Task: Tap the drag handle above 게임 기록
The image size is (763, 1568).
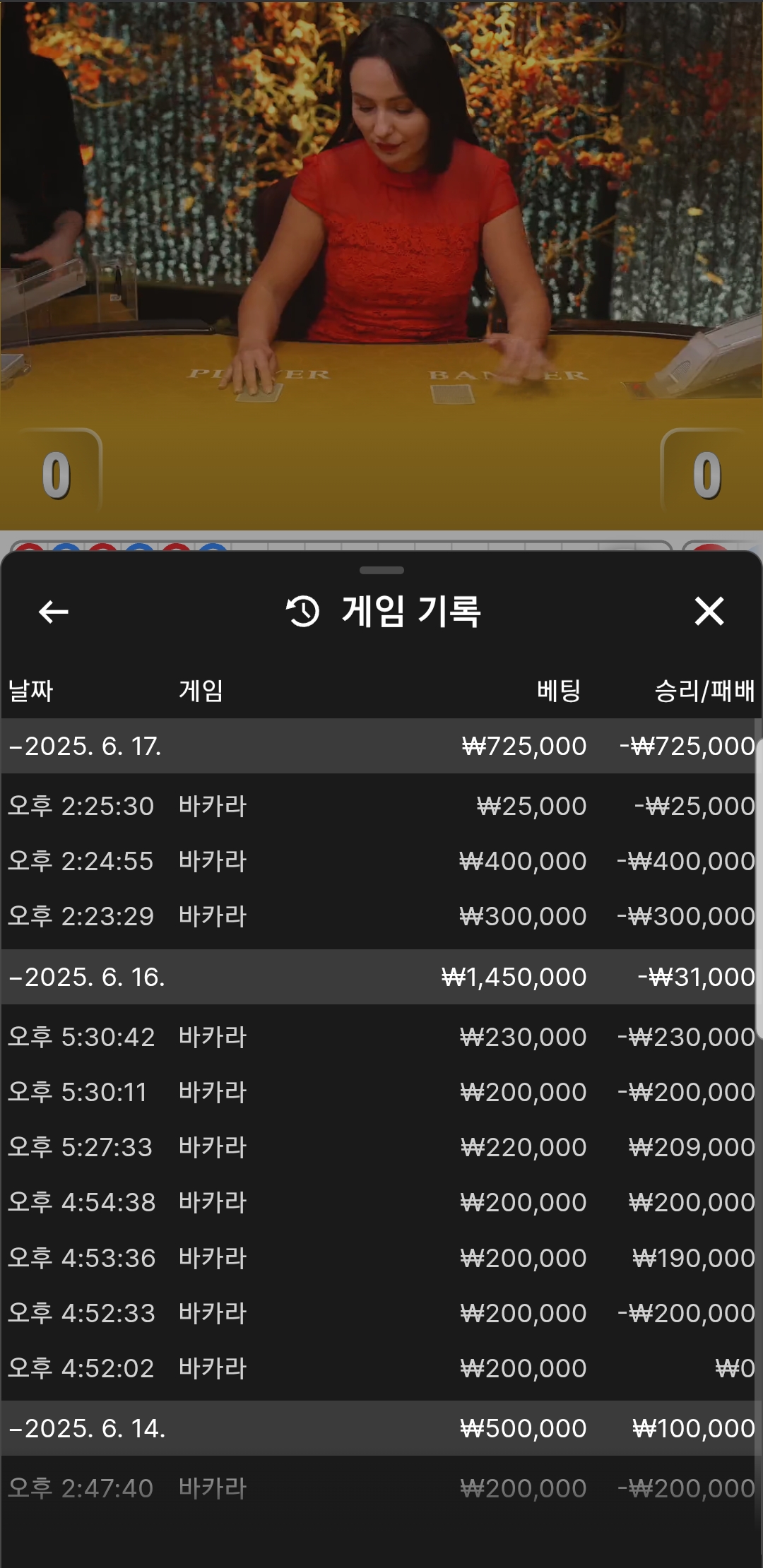Action: (381, 570)
